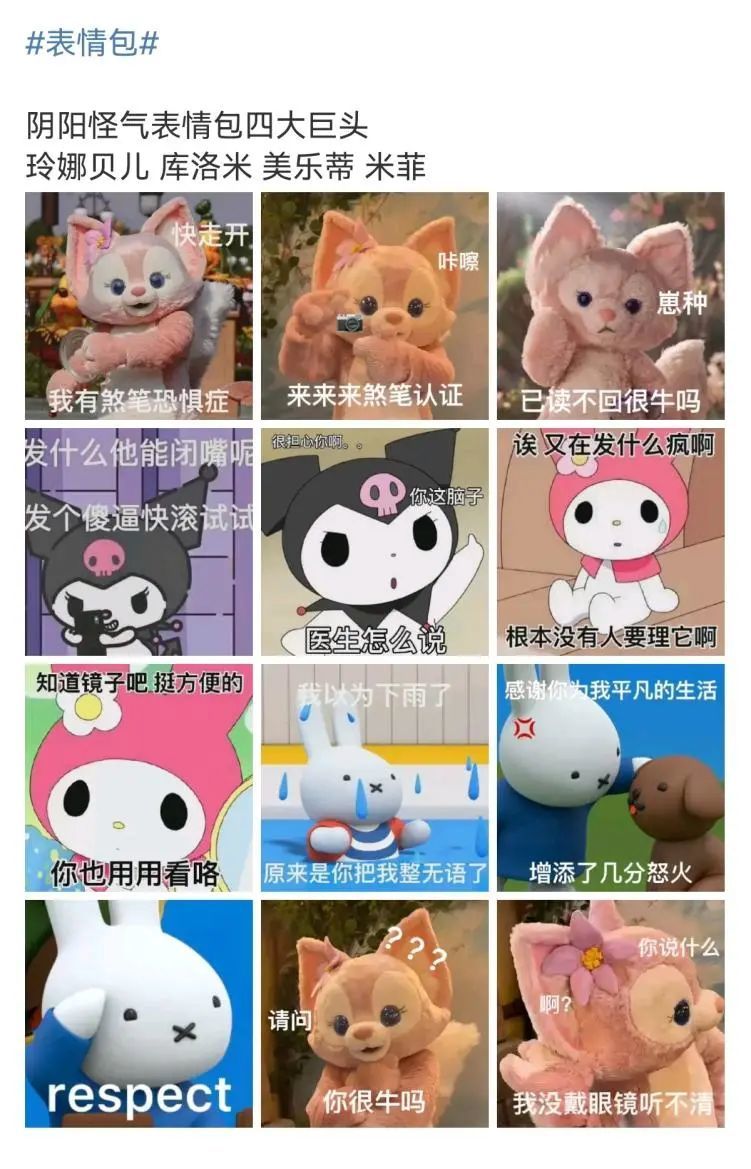Open the '我没戴眼镜听不清' image
This screenshot has height=1169, width=751.
pyautogui.click(x=610, y=1014)
